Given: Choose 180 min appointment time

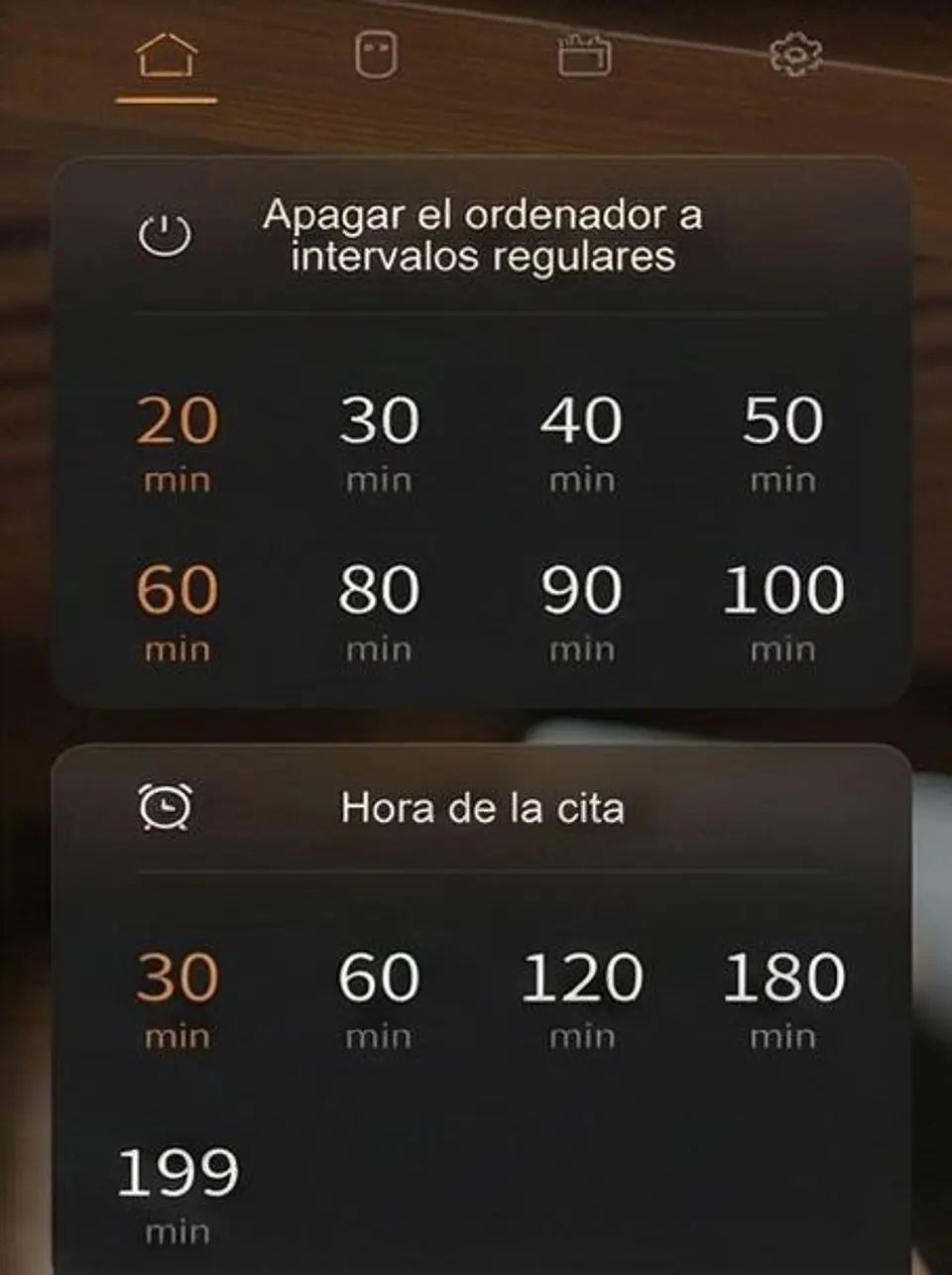Looking at the screenshot, I should (781, 994).
